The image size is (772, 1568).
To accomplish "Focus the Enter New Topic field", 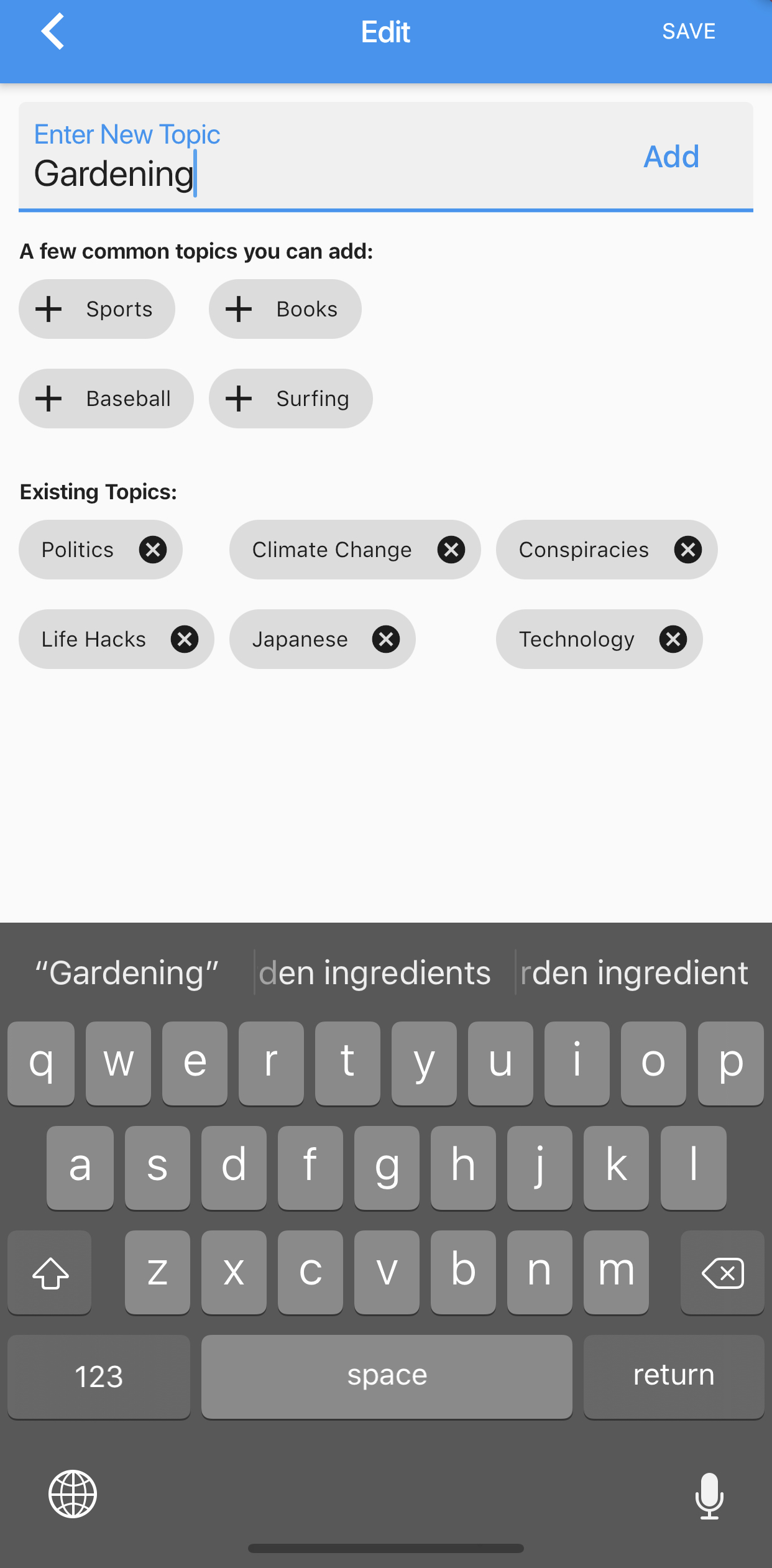I will pyautogui.click(x=311, y=173).
